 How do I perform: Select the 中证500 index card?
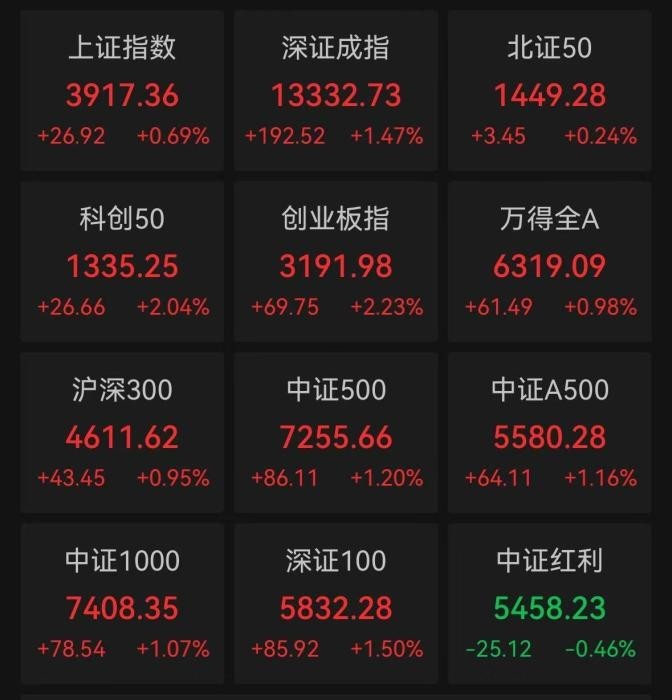[336, 433]
